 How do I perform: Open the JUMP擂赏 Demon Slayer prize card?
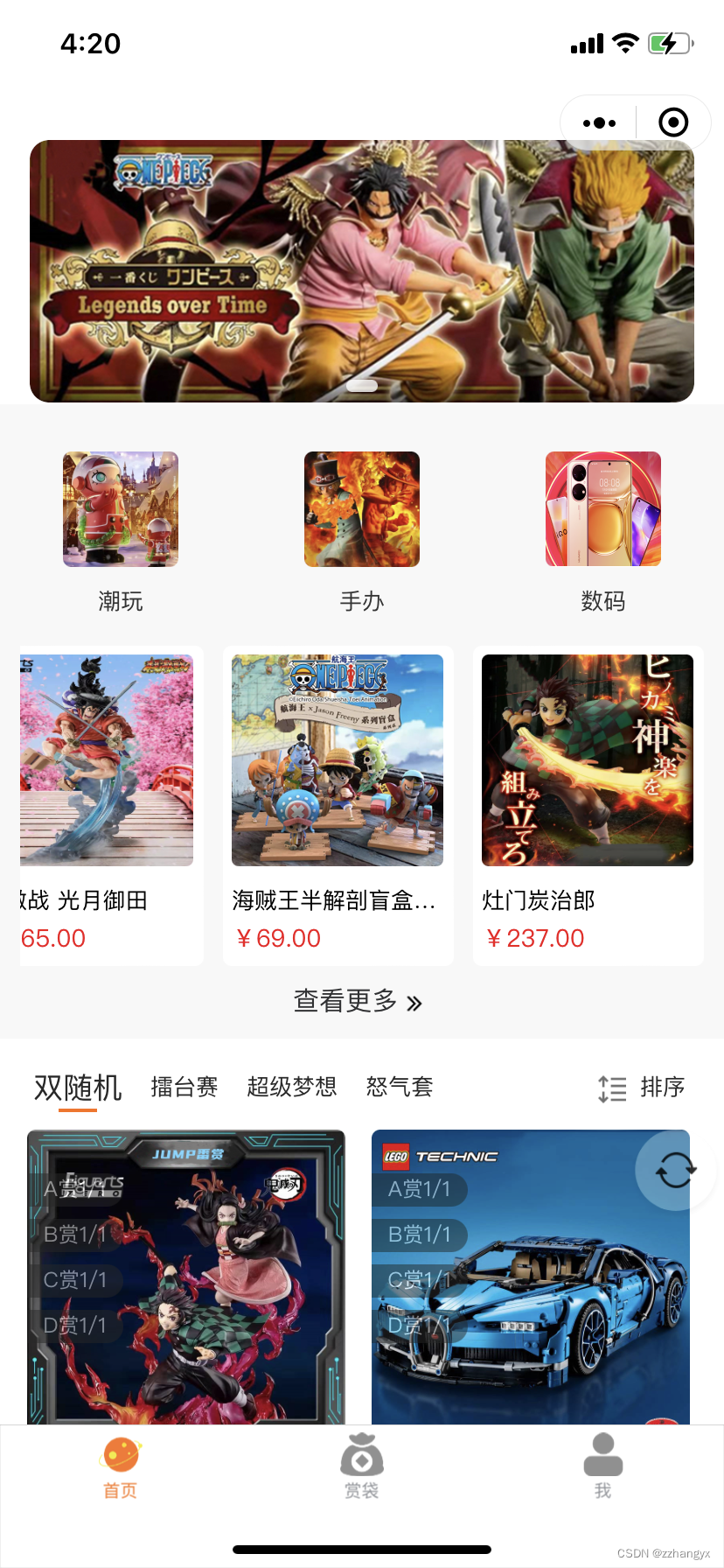(186, 1277)
